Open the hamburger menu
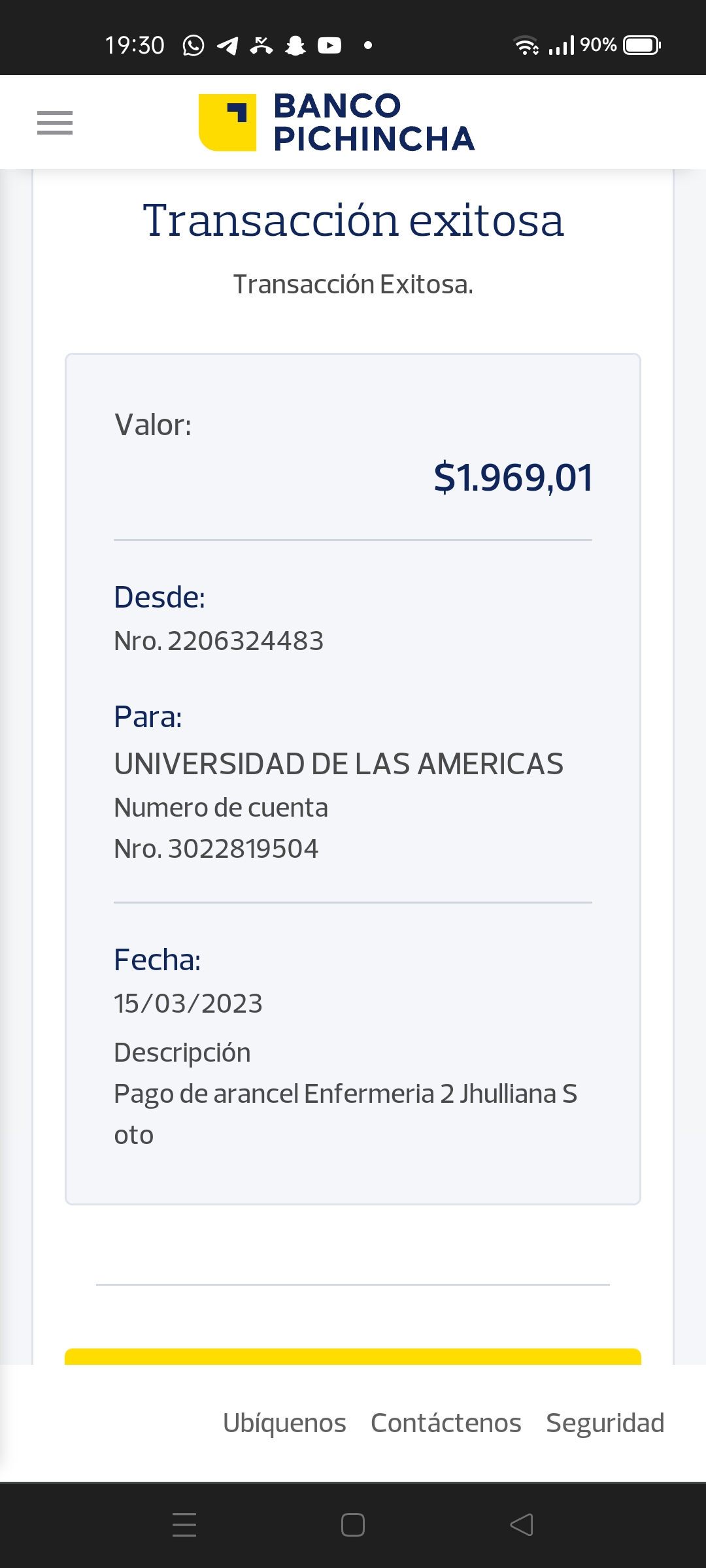 pos(55,123)
